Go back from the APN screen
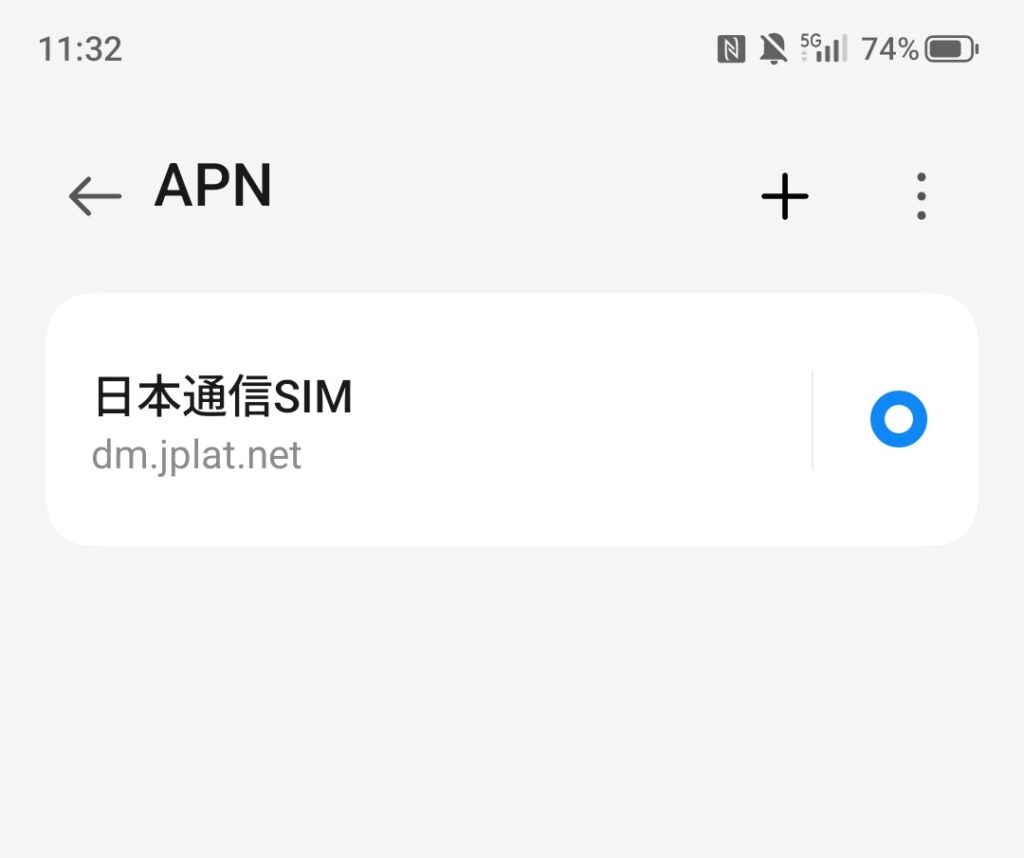This screenshot has width=1024, height=858. click(95, 196)
